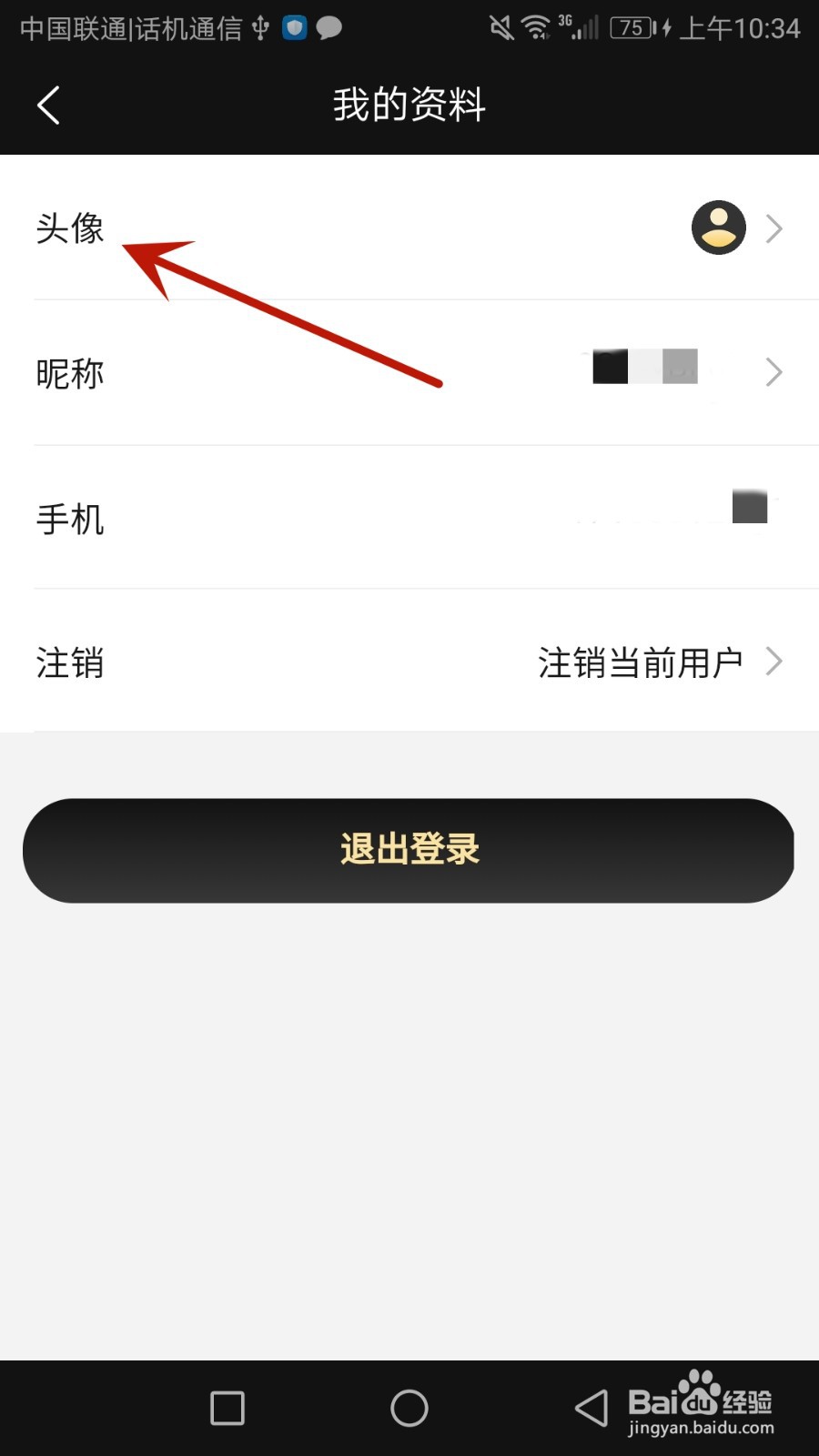Tap the message bubble icon in status bar
The image size is (819, 1456).
click(x=329, y=28)
